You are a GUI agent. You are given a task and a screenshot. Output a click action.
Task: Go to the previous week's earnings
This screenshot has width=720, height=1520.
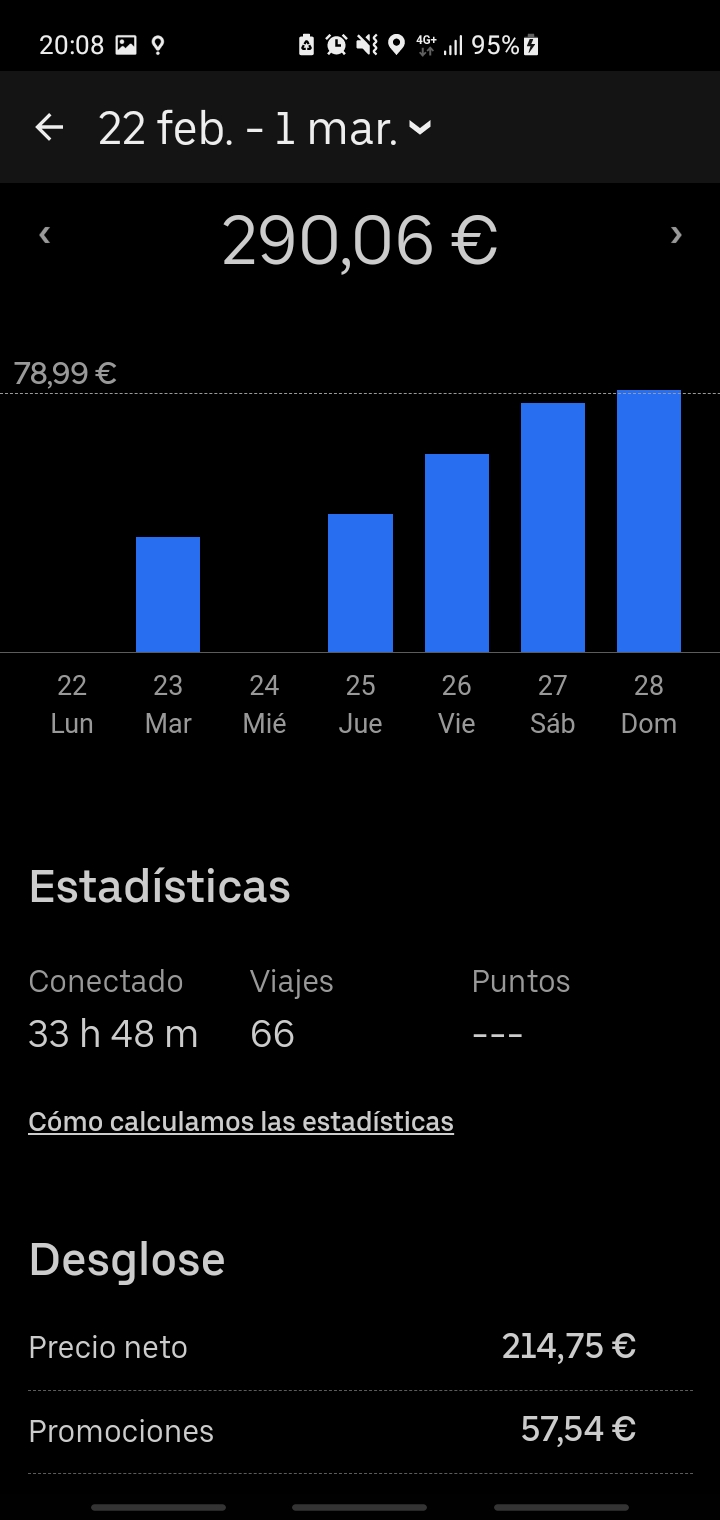coord(44,235)
